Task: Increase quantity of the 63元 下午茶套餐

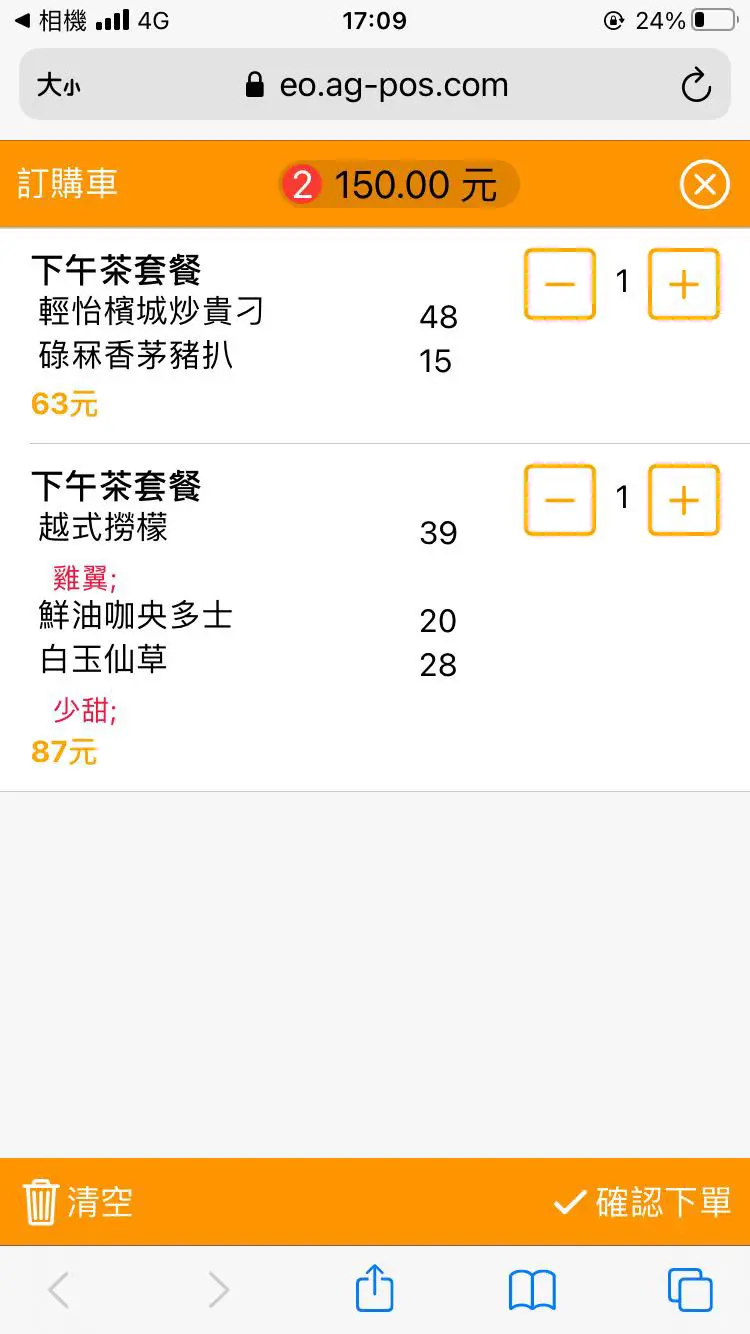Action: point(684,284)
